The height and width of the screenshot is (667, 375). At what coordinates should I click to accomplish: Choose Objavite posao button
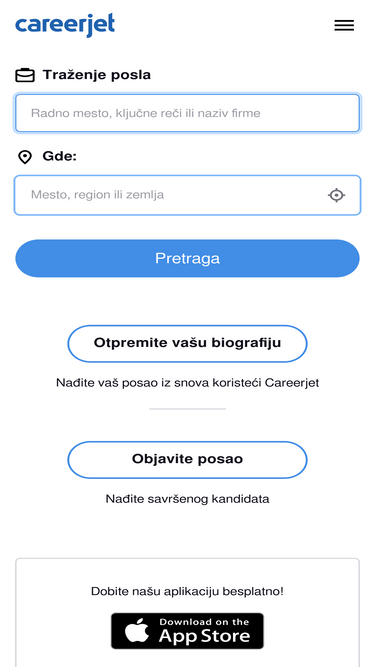click(x=188, y=459)
